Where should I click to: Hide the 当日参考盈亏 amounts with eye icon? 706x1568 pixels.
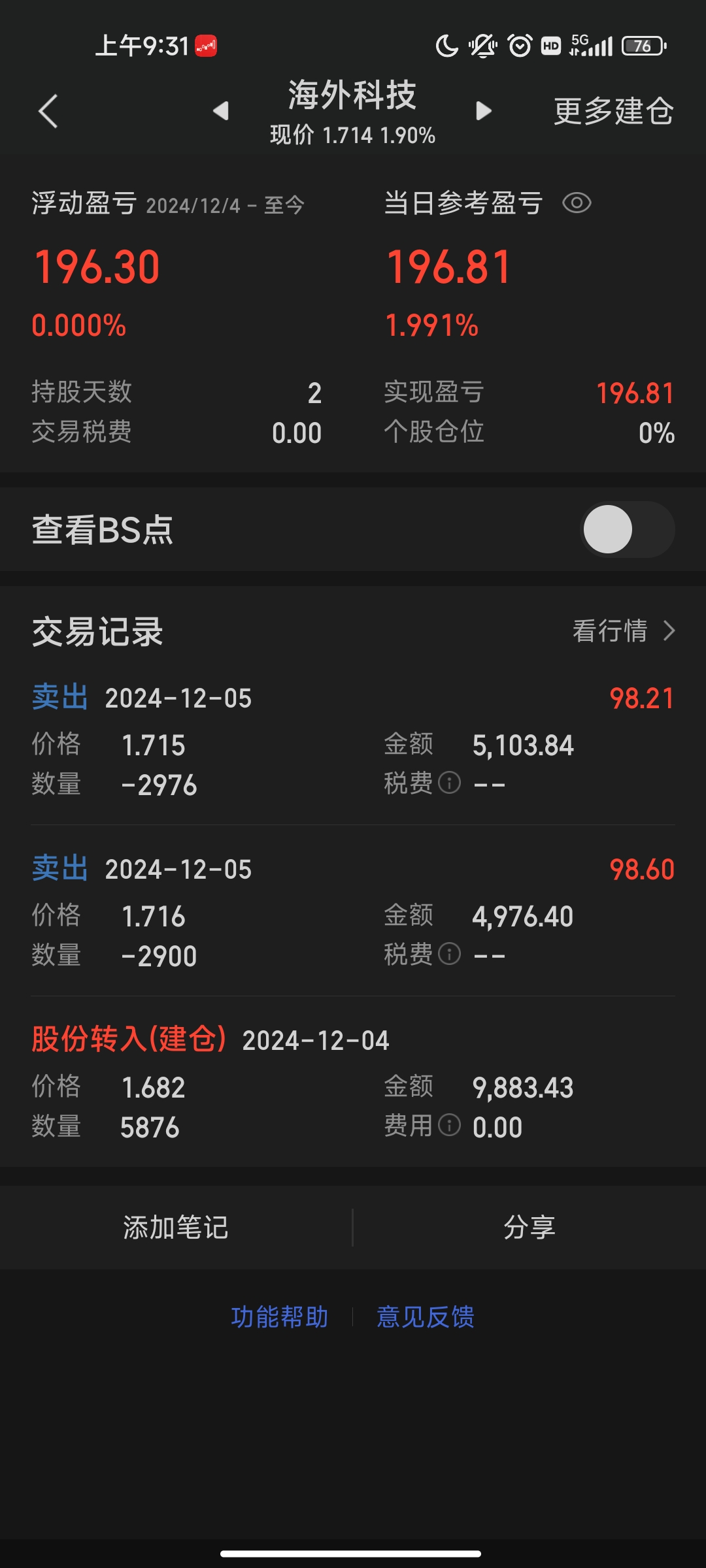coord(577,203)
